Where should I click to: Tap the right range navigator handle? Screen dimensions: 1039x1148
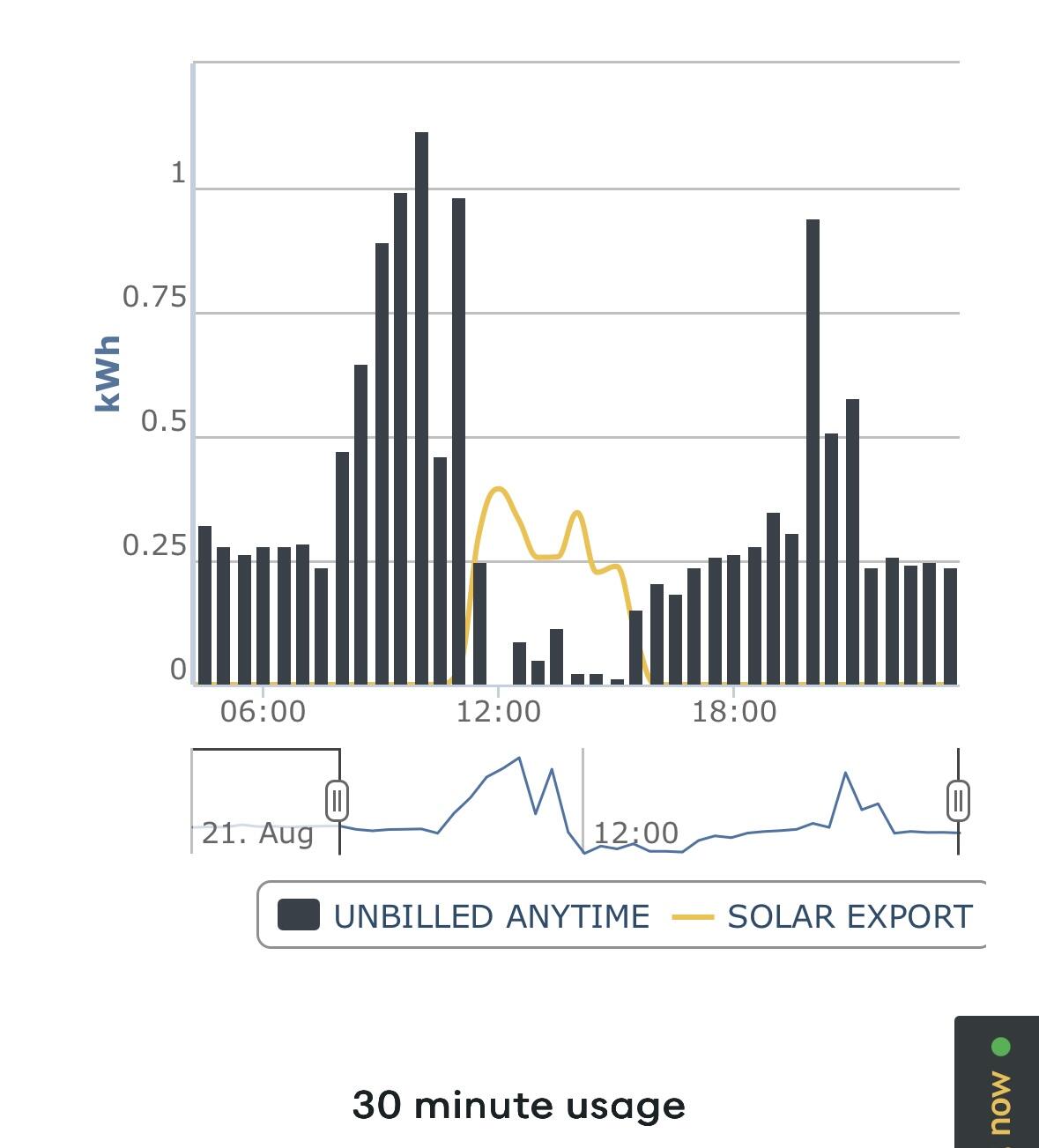click(958, 801)
